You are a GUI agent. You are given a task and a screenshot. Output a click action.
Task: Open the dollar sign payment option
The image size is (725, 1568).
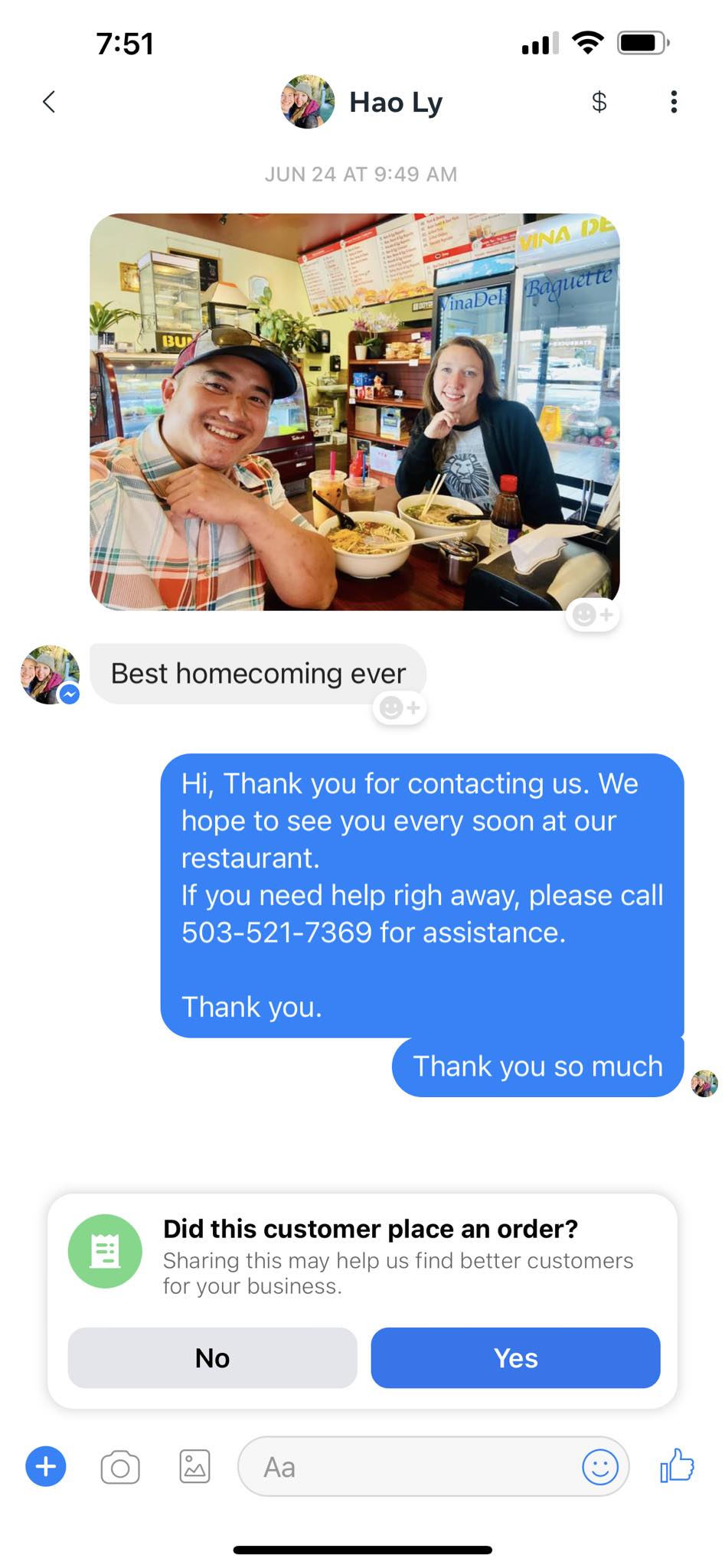click(x=599, y=102)
